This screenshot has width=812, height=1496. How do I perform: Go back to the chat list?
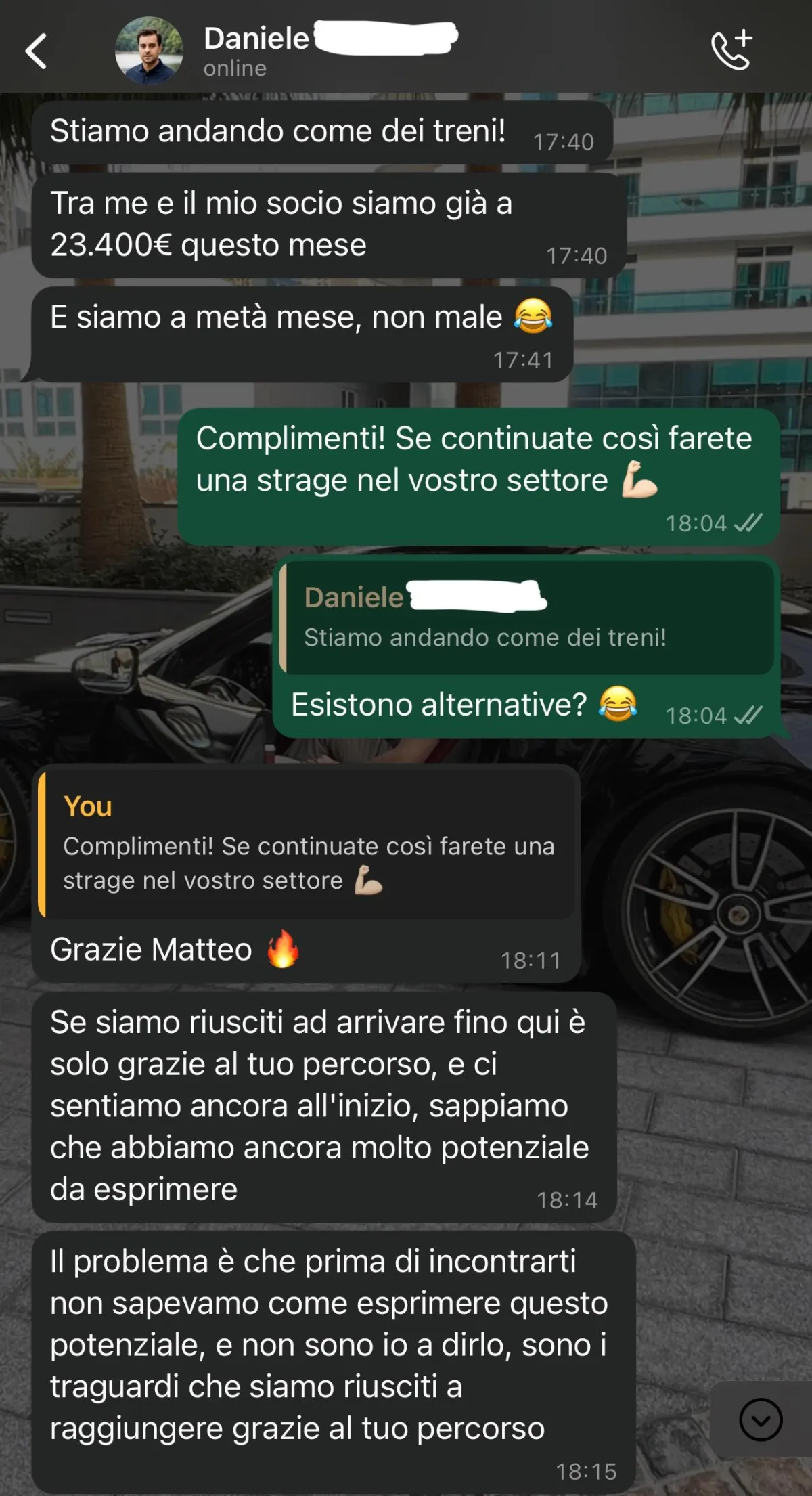click(37, 51)
